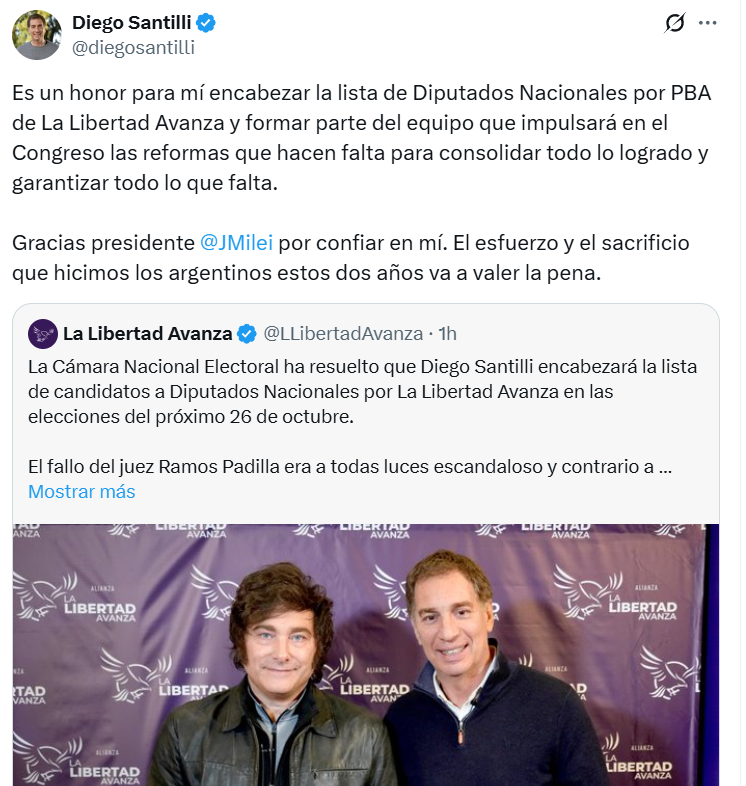View the photo in the quoted post
This screenshot has width=746, height=786.
pyautogui.click(x=365, y=655)
